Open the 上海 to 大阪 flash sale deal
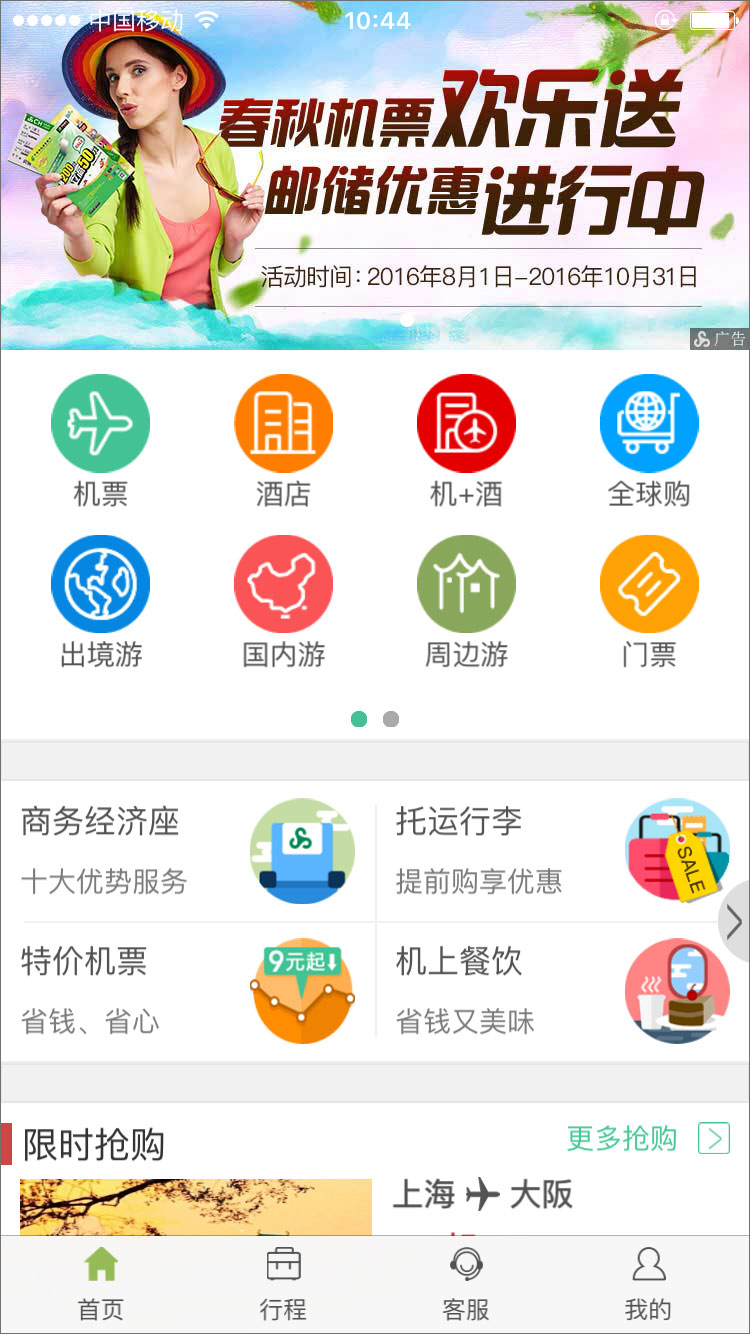 pyautogui.click(x=482, y=1195)
